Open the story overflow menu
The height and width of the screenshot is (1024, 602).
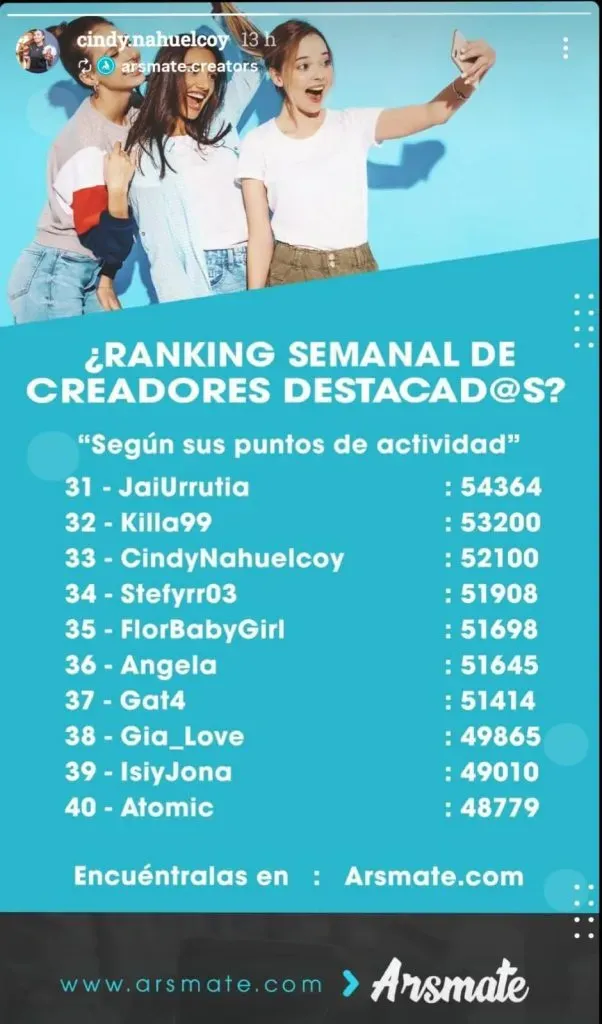(565, 48)
